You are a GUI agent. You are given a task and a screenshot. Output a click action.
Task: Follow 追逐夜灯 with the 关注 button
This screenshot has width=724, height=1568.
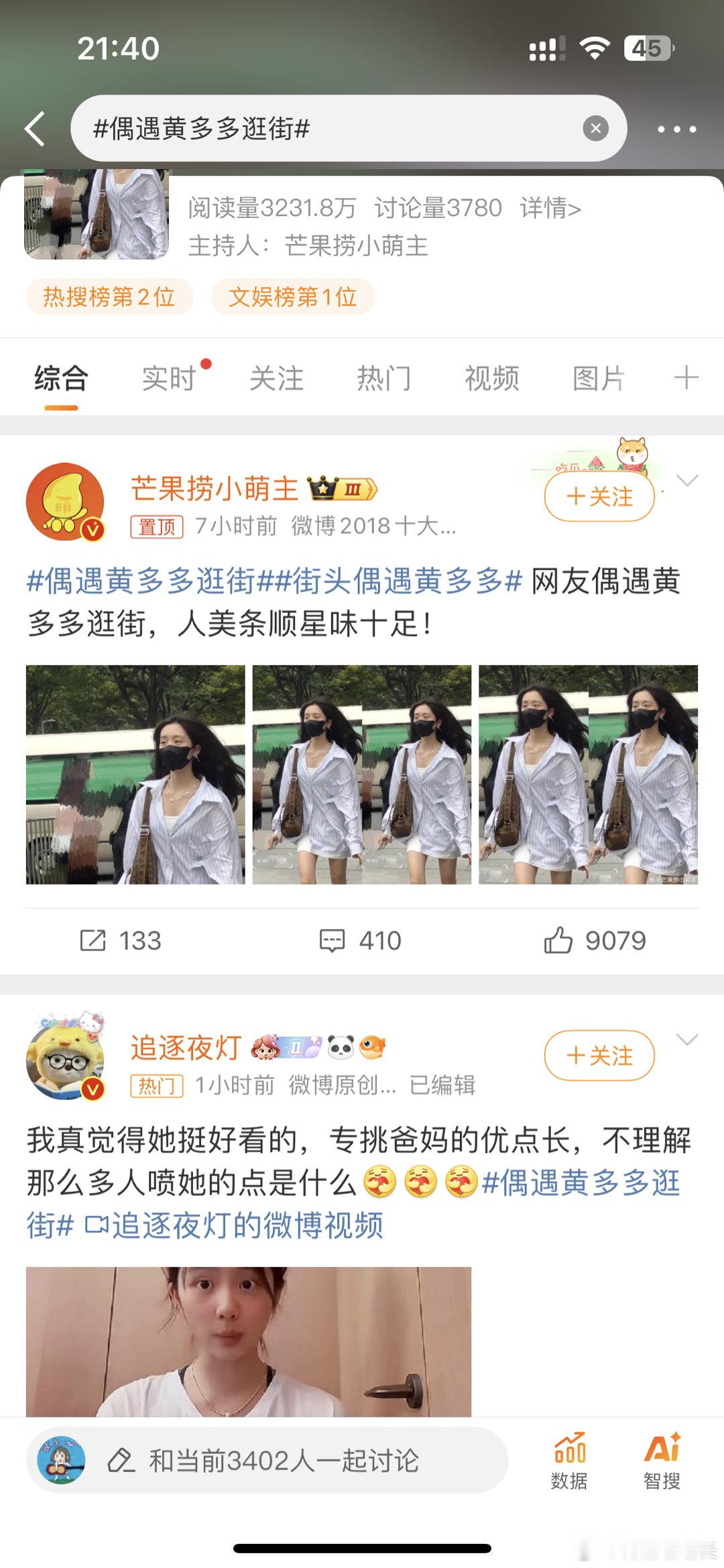(x=600, y=1055)
